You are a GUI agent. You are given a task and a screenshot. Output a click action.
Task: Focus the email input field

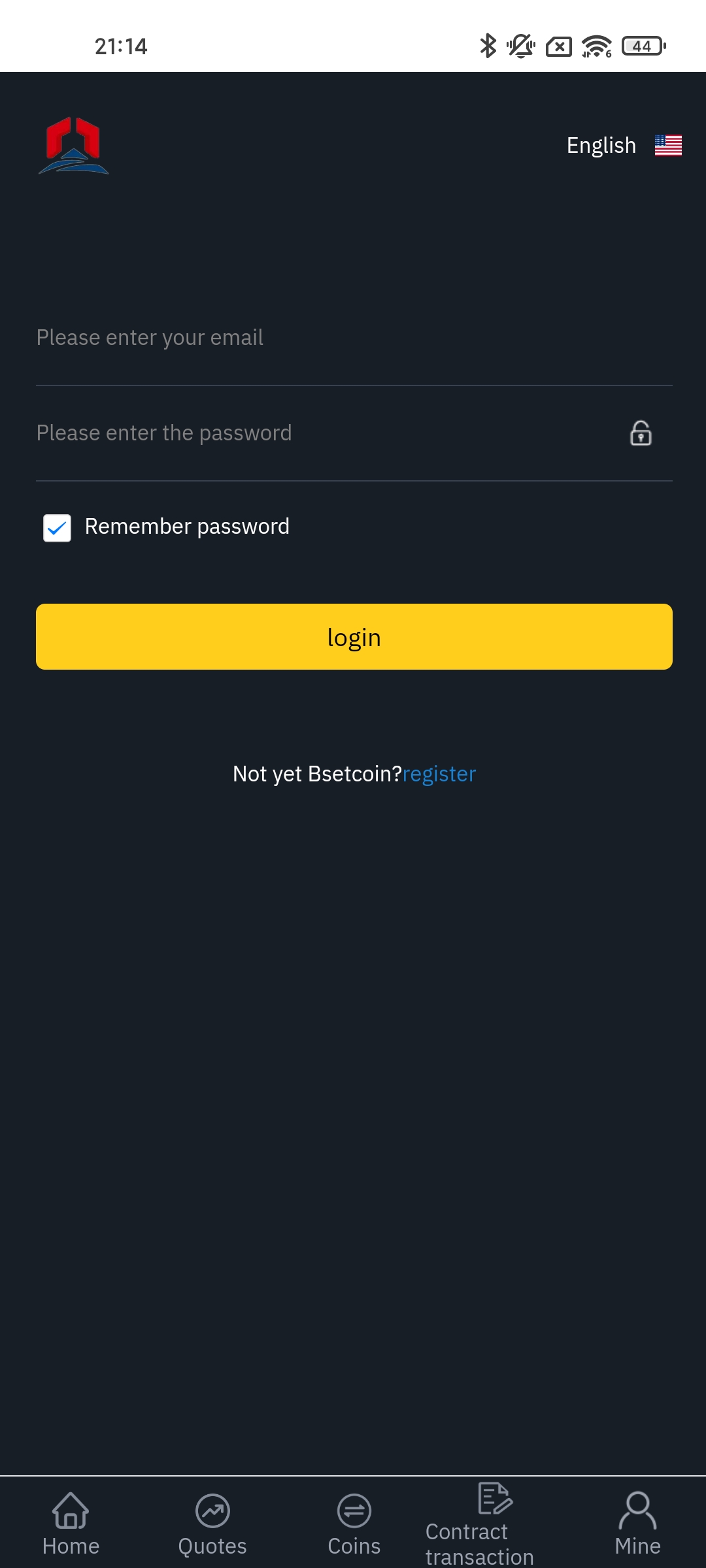(x=327, y=338)
